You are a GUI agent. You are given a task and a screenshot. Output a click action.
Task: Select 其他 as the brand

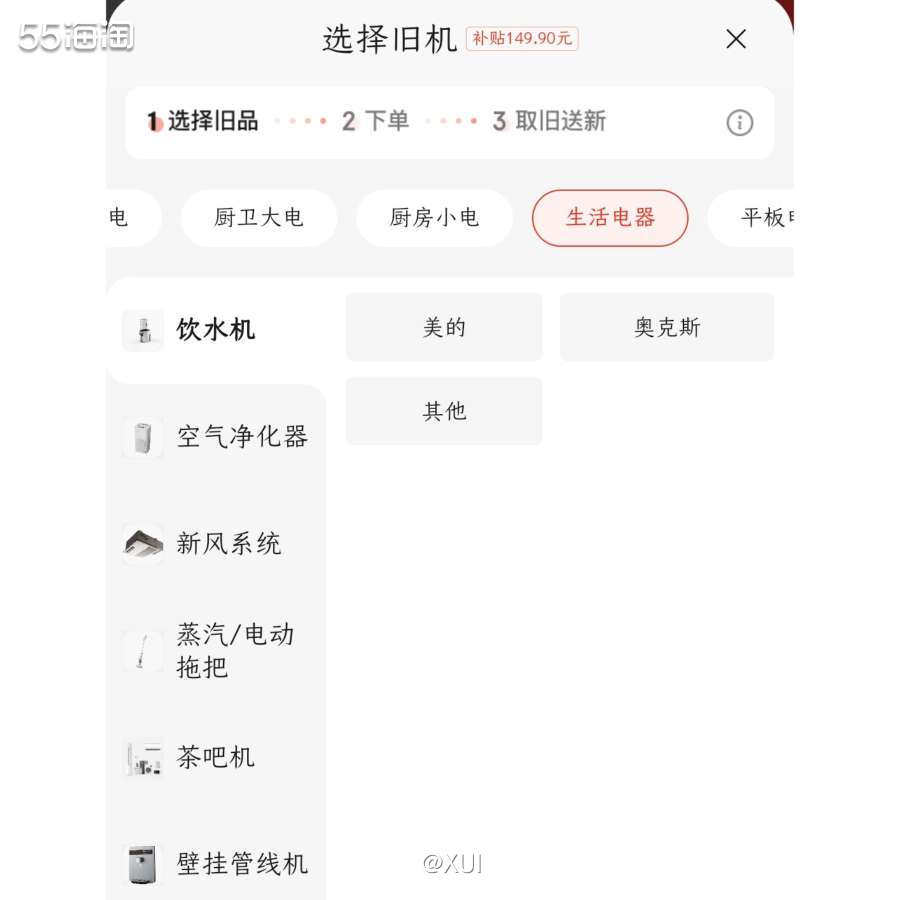pos(444,411)
